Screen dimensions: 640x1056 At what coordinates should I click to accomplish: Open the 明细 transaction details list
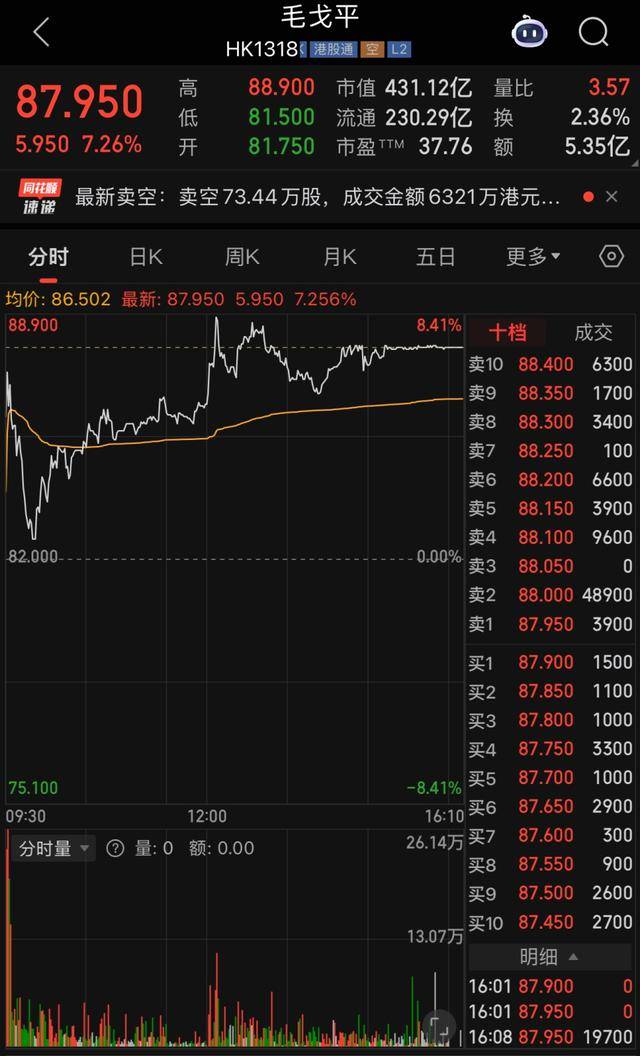click(x=539, y=956)
